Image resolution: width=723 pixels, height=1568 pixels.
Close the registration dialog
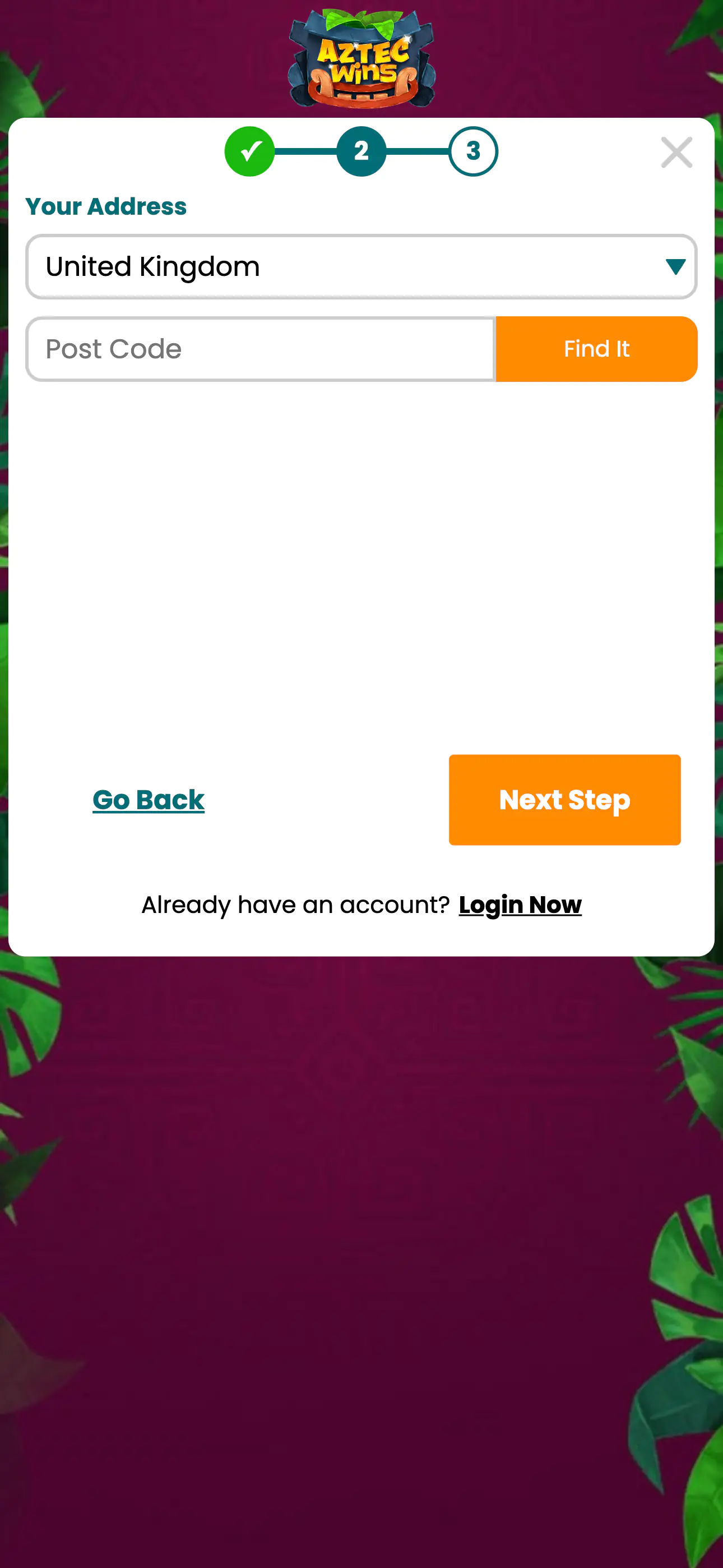point(676,152)
